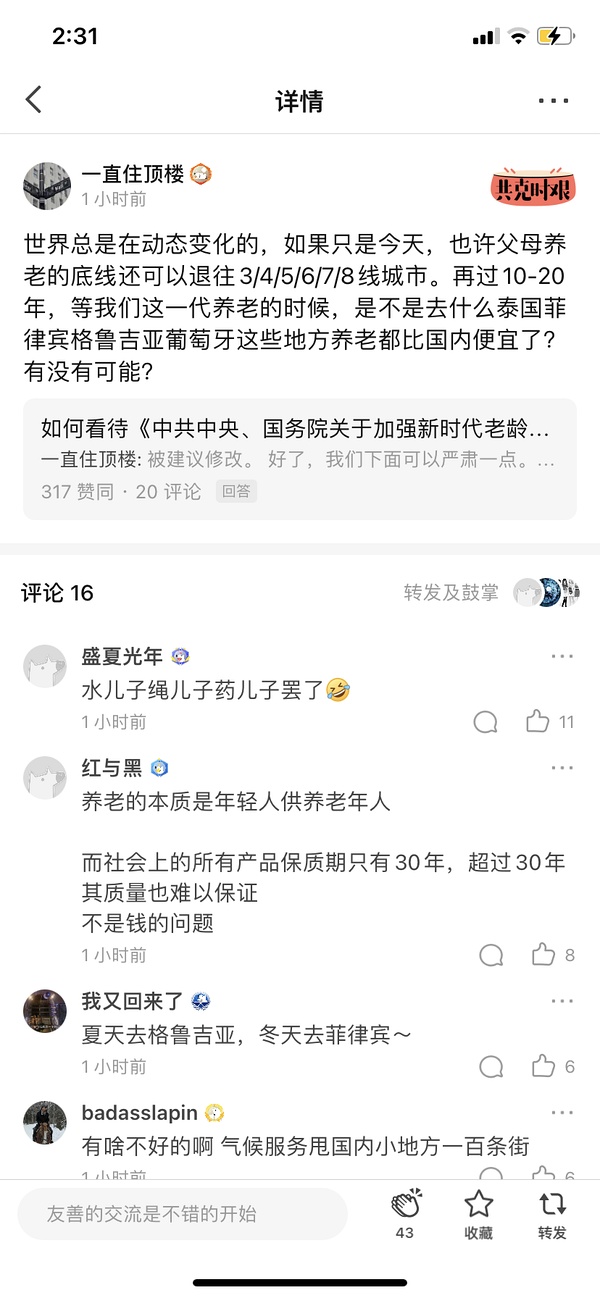600x1298 pixels.
Task: Open the quoted answer card about 老龄
Action: tap(299, 459)
